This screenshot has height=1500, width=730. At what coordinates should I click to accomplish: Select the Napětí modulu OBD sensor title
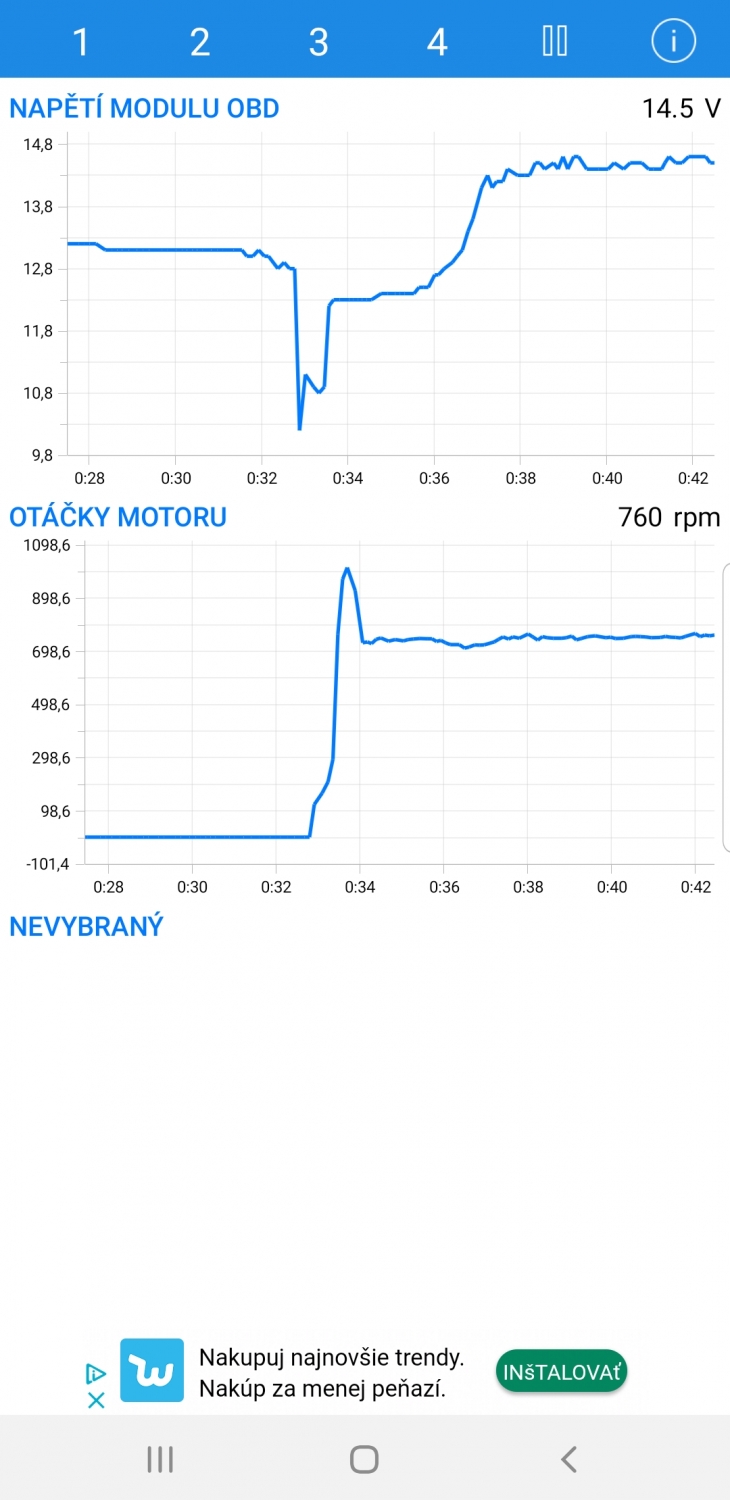point(144,108)
